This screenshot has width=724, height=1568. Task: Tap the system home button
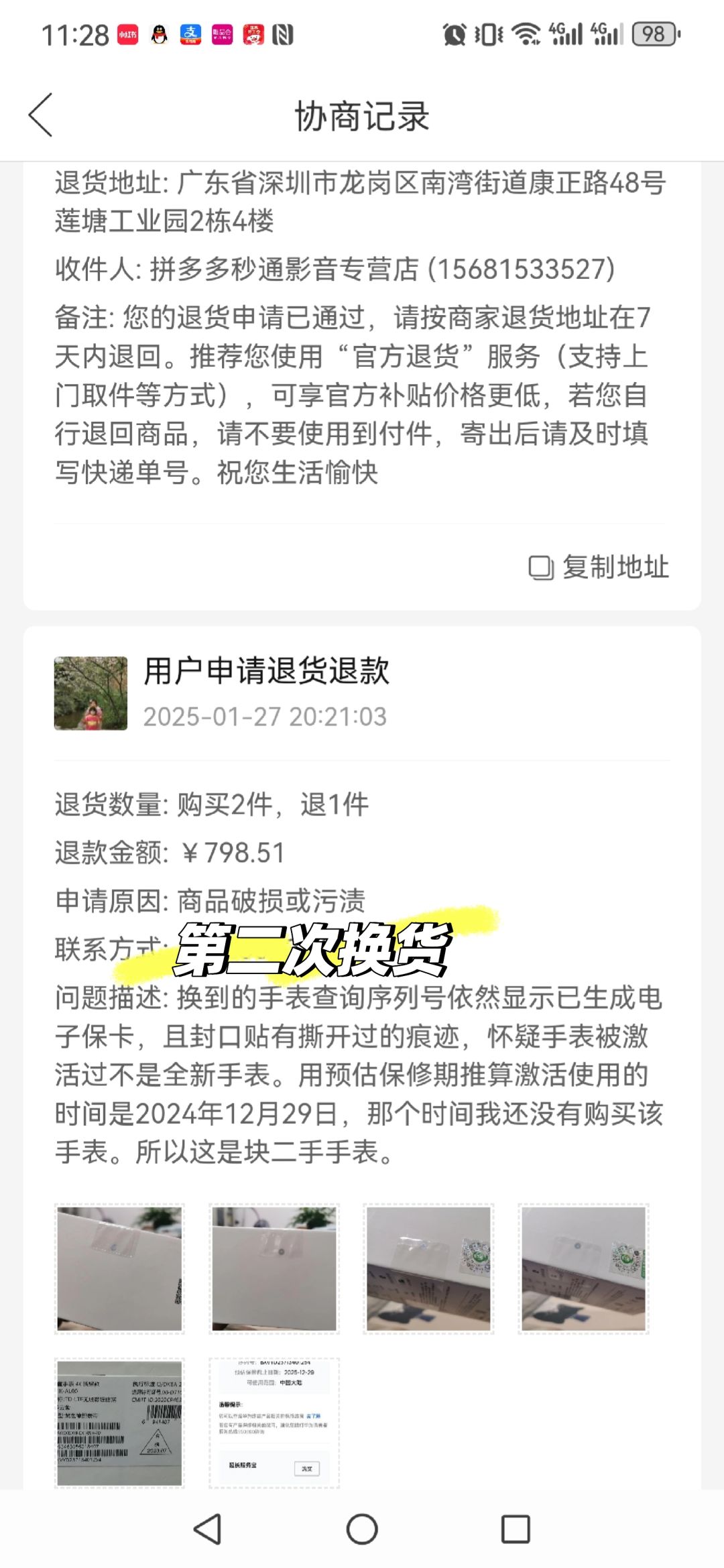pyautogui.click(x=362, y=1529)
